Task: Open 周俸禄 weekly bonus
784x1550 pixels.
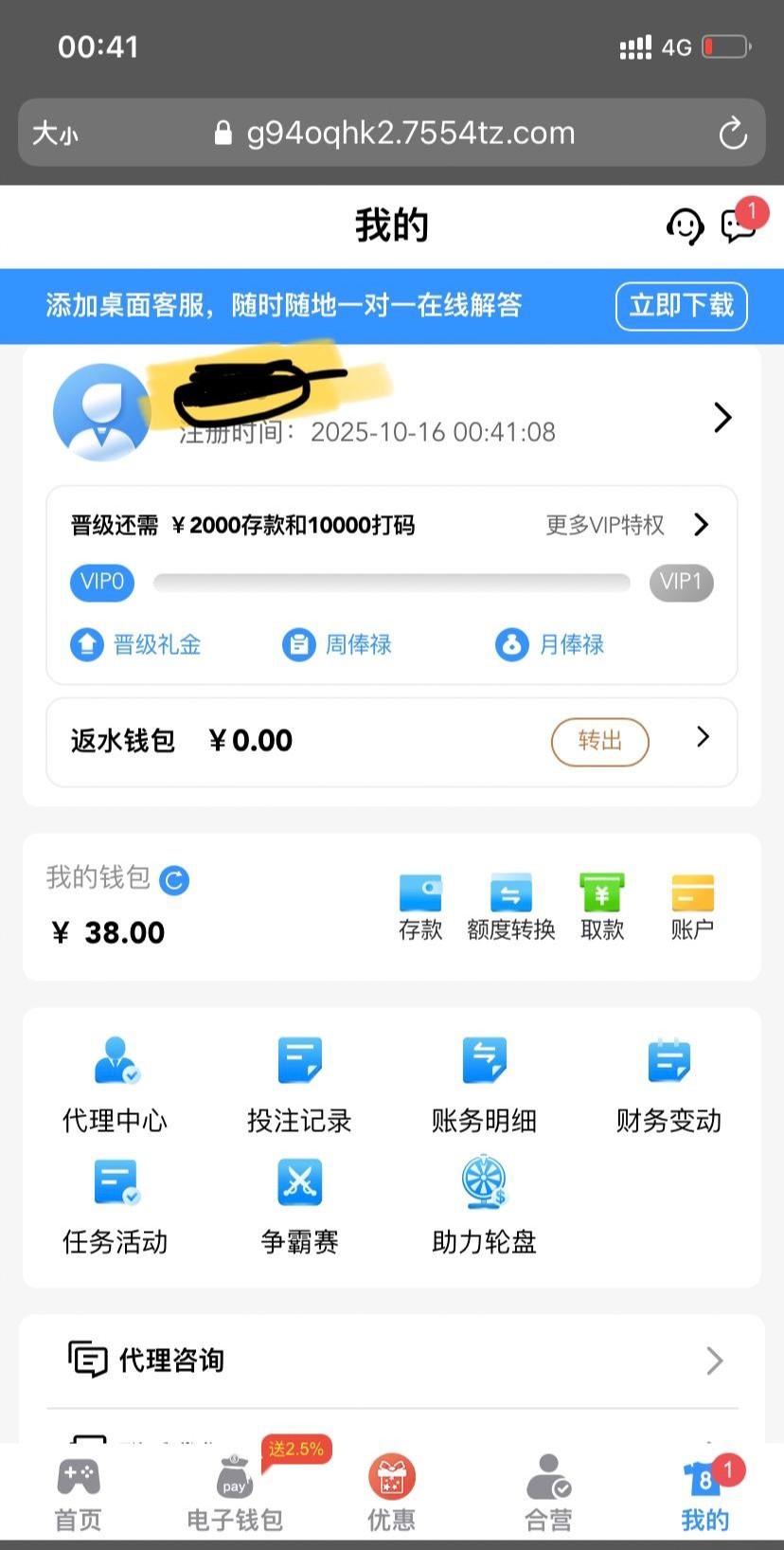Action: click(337, 645)
